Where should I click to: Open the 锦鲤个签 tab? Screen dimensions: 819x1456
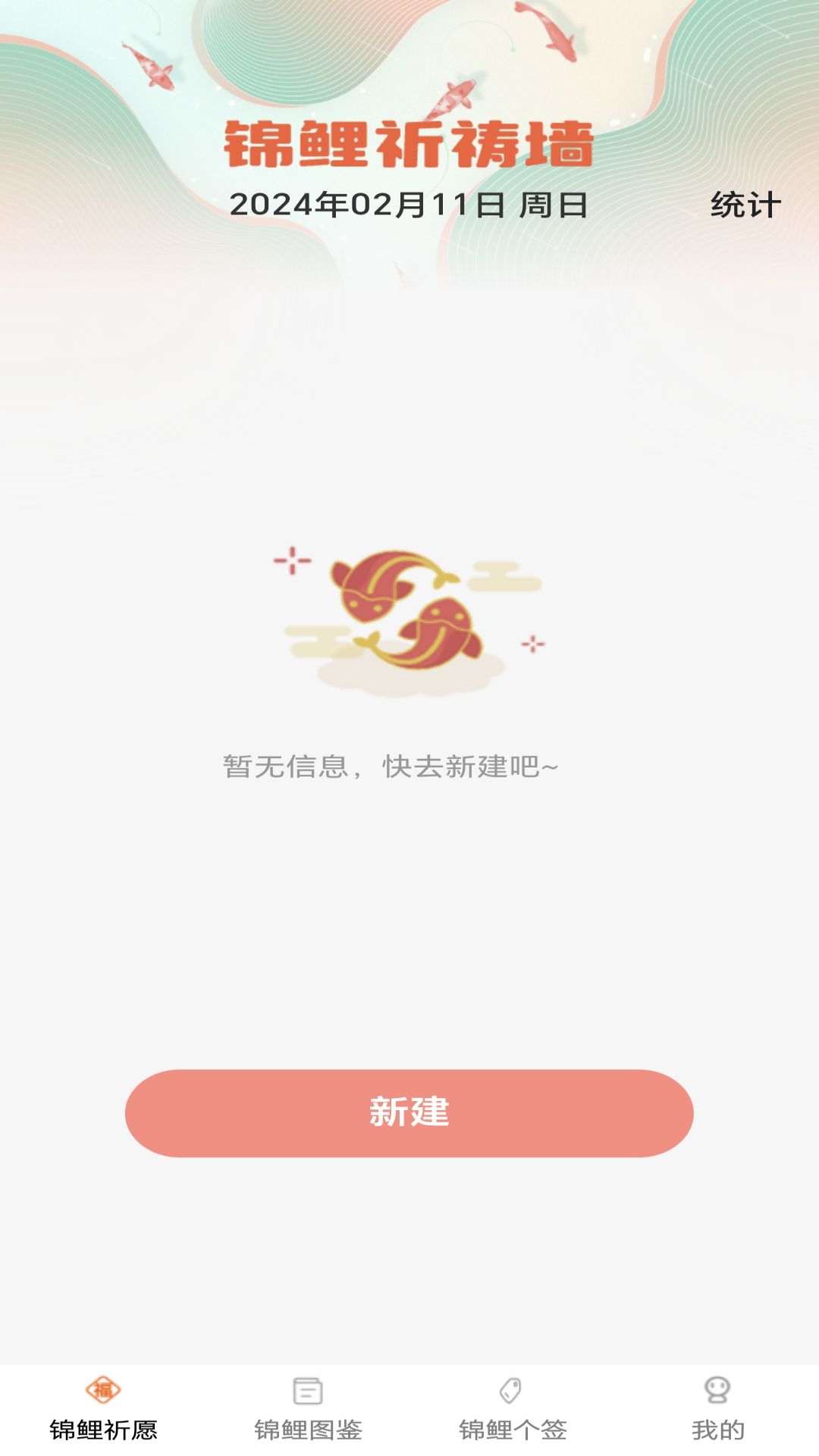513,1410
